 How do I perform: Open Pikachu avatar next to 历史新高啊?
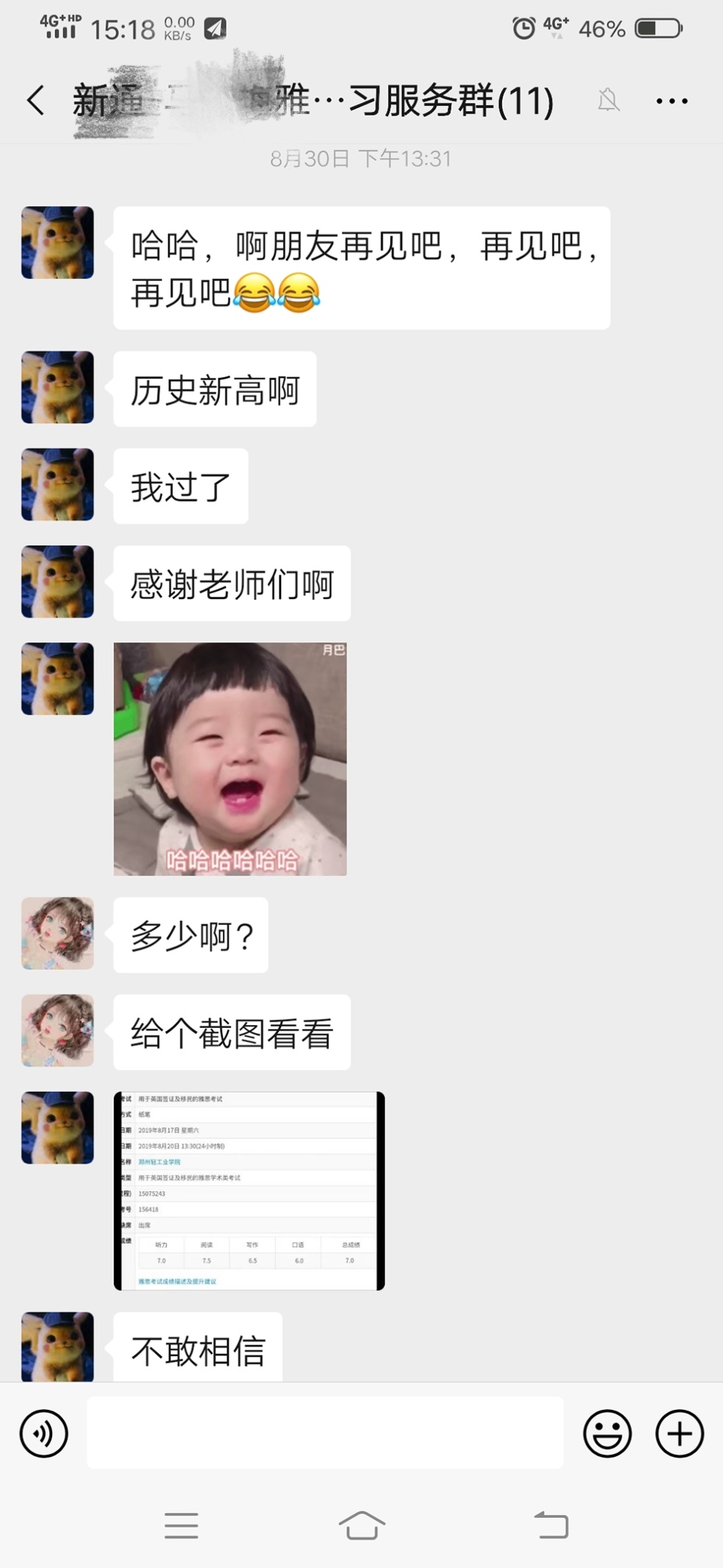[57, 388]
